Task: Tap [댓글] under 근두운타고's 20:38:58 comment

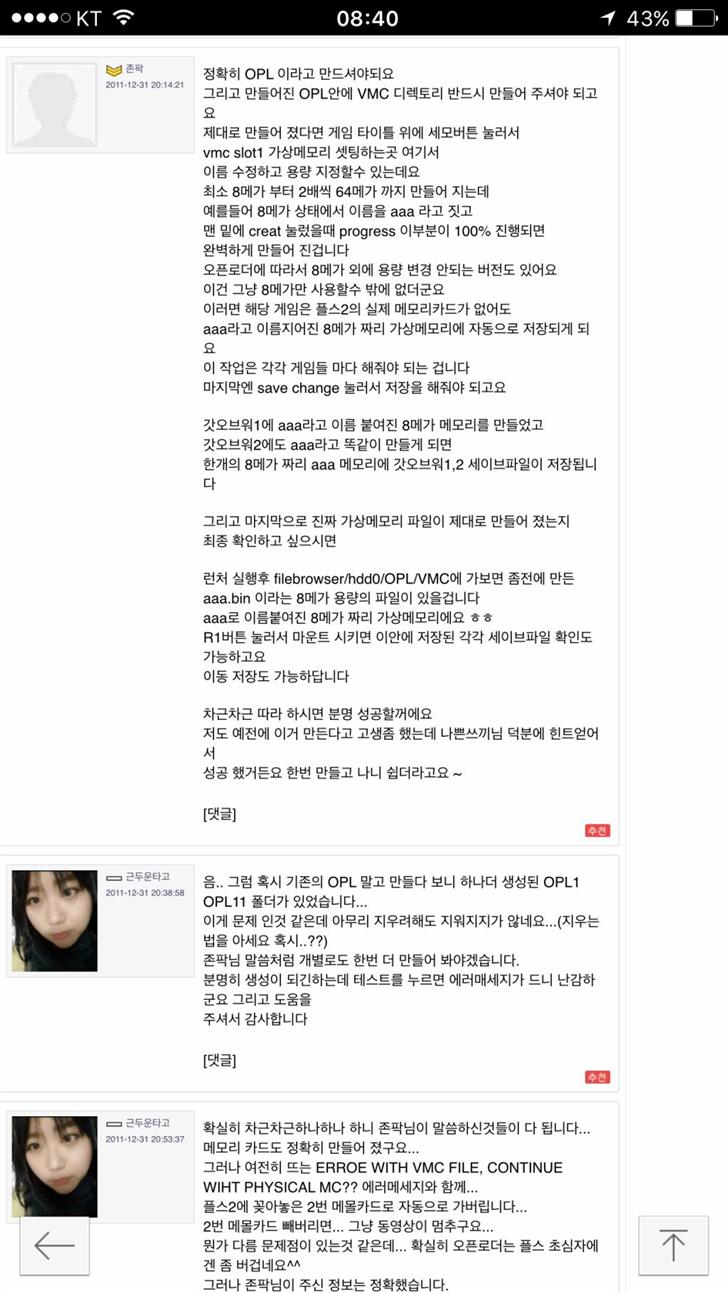Action: tap(219, 1059)
